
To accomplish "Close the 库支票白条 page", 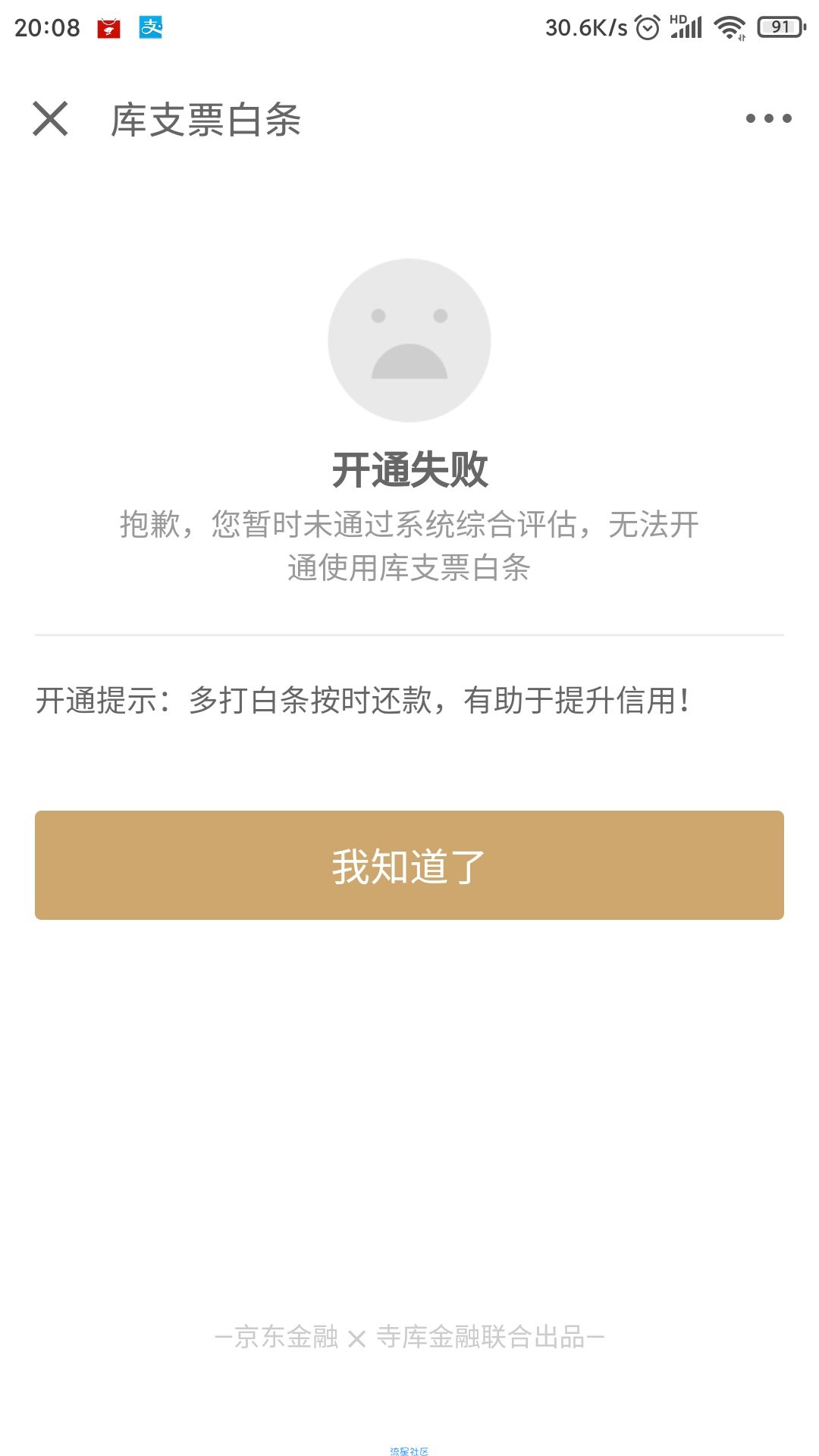I will [x=50, y=119].
